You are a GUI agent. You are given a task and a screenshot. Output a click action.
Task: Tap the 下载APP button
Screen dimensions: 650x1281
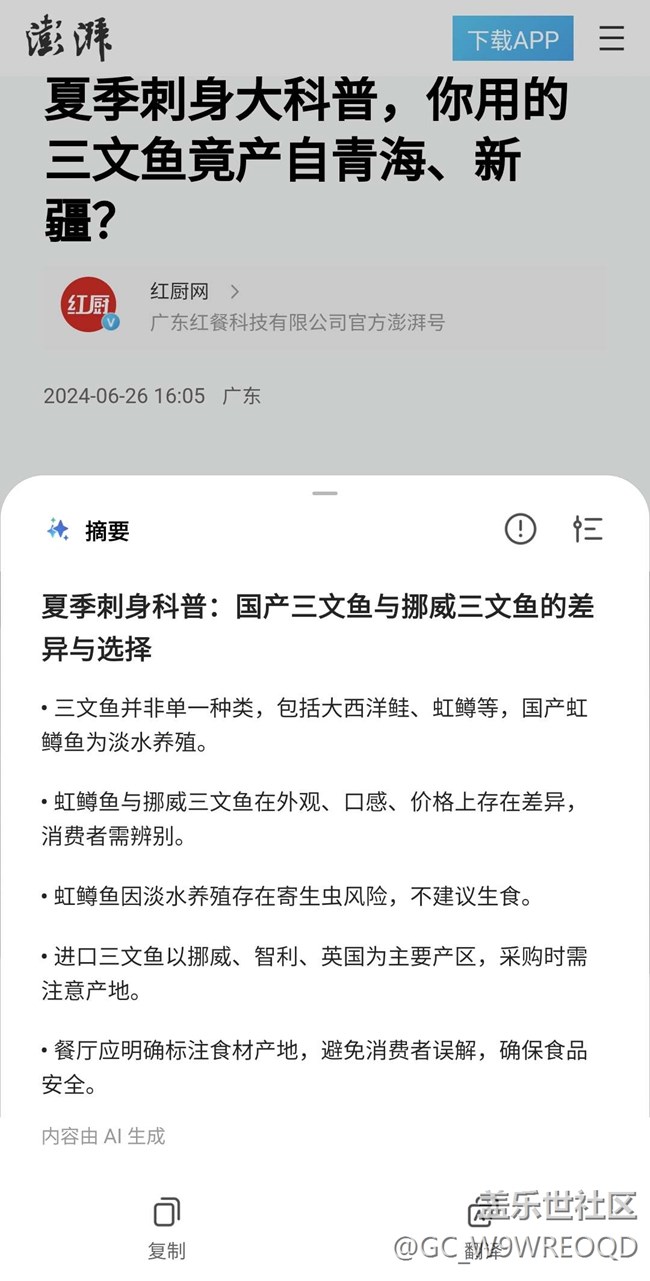(x=513, y=39)
